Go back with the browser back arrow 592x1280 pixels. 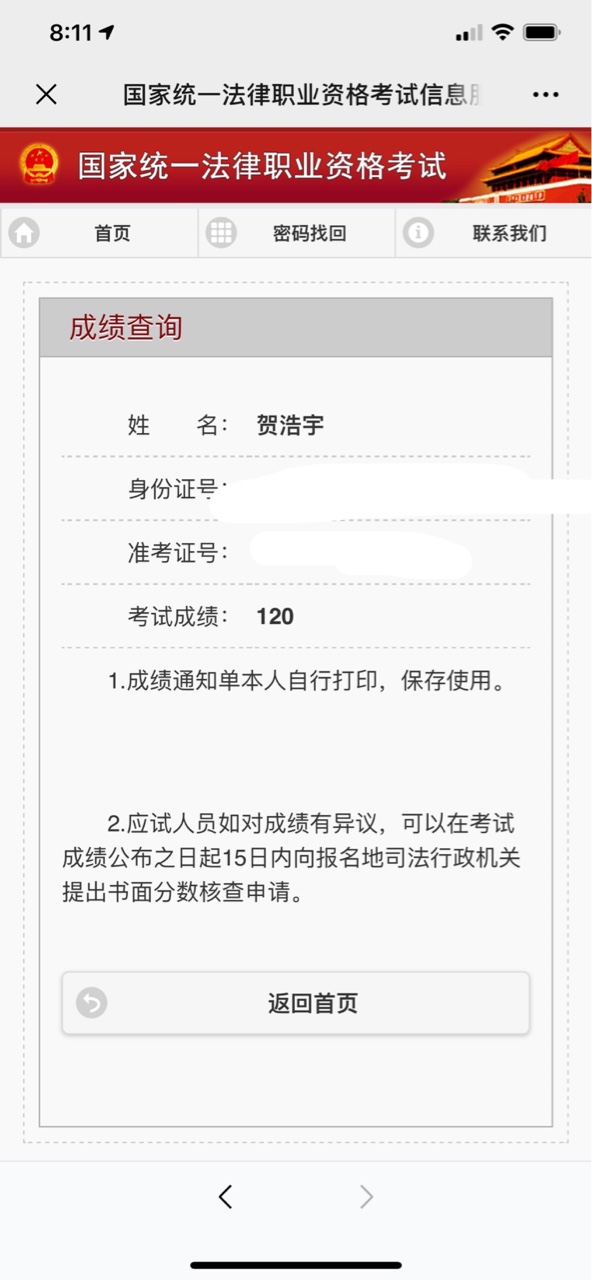point(225,1196)
